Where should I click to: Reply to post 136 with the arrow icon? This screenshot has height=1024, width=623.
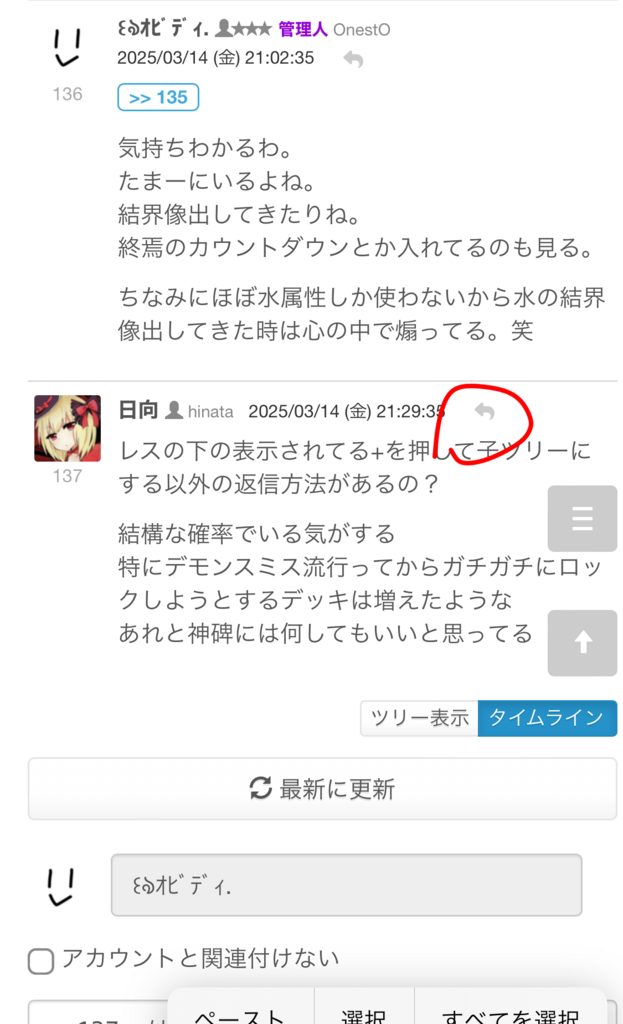tap(353, 59)
